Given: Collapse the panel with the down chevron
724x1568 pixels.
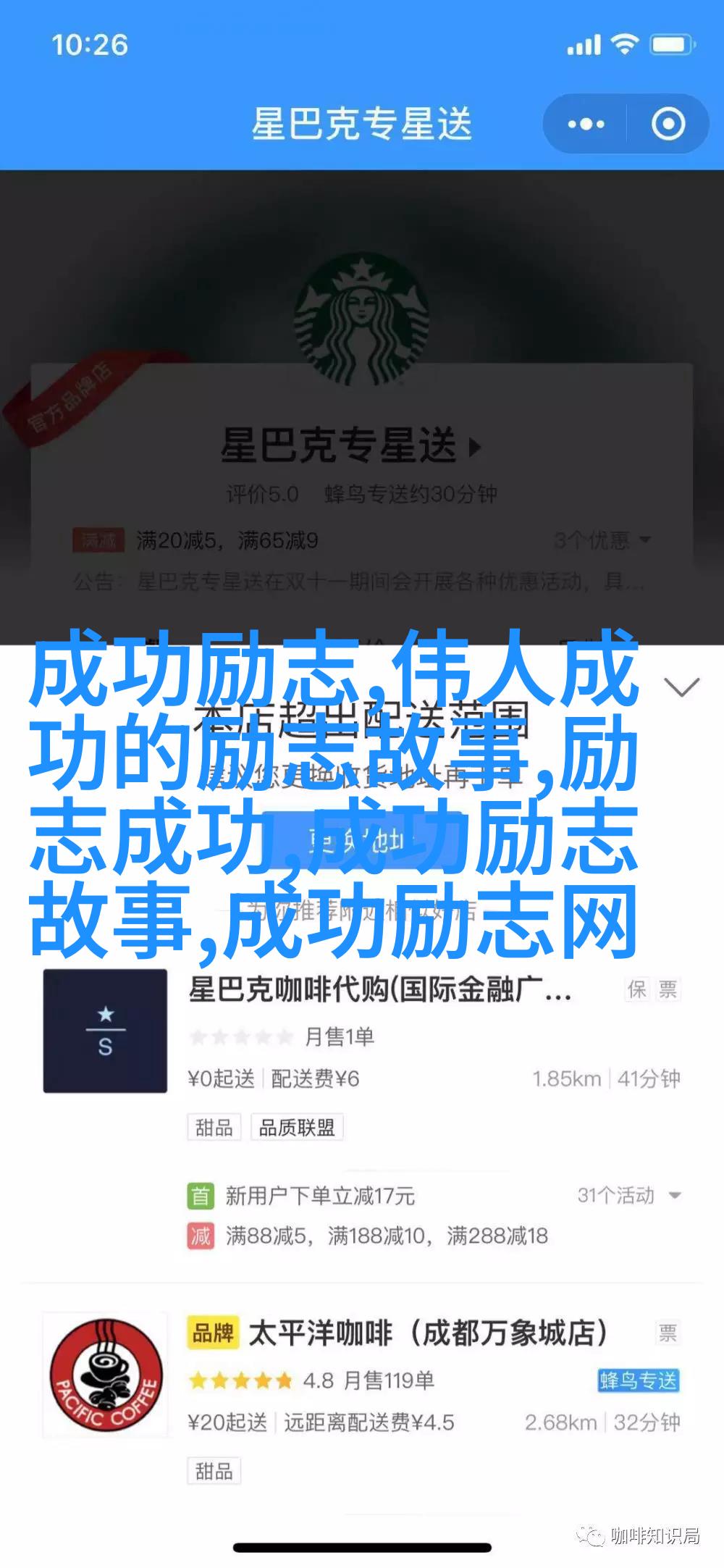Looking at the screenshot, I should tap(681, 687).
